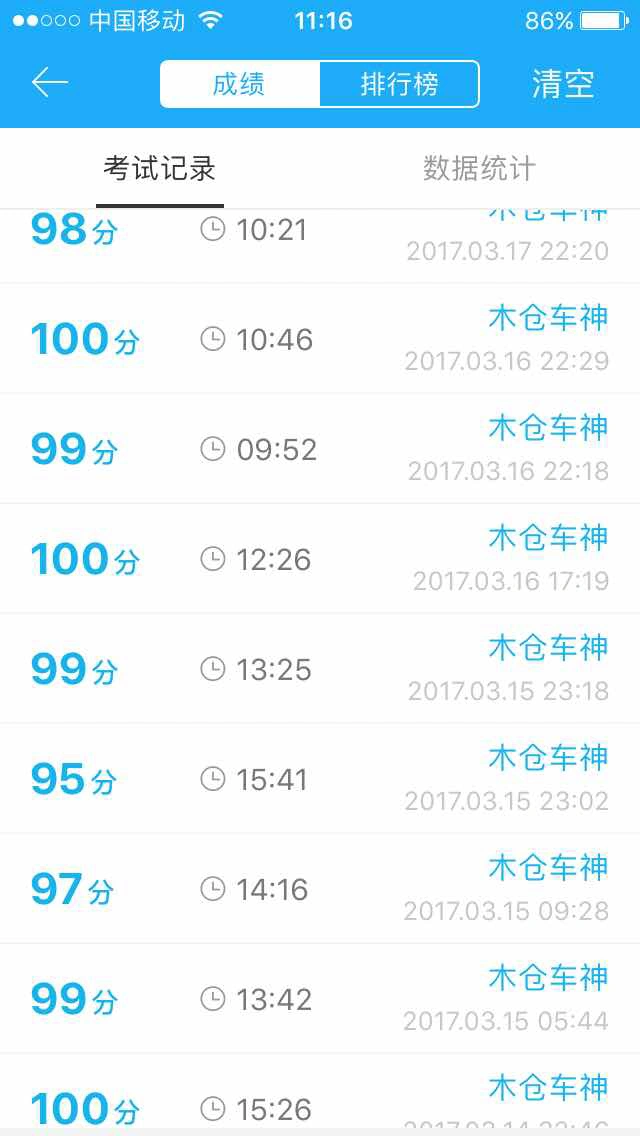This screenshot has height=1136, width=640.
Task: Go back using the arrow icon
Action: [x=49, y=83]
